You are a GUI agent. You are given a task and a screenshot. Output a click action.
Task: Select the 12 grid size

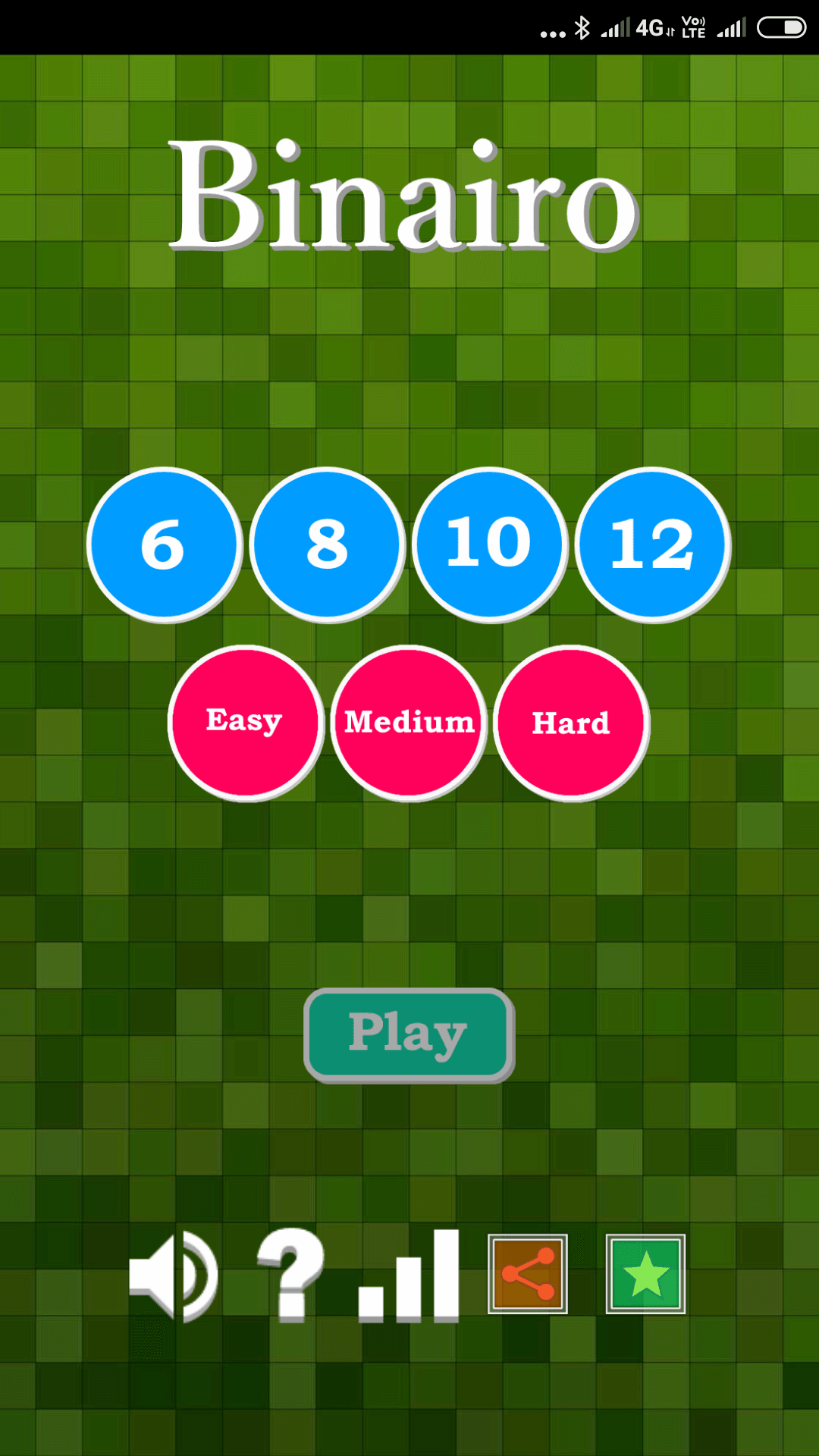pos(653,544)
